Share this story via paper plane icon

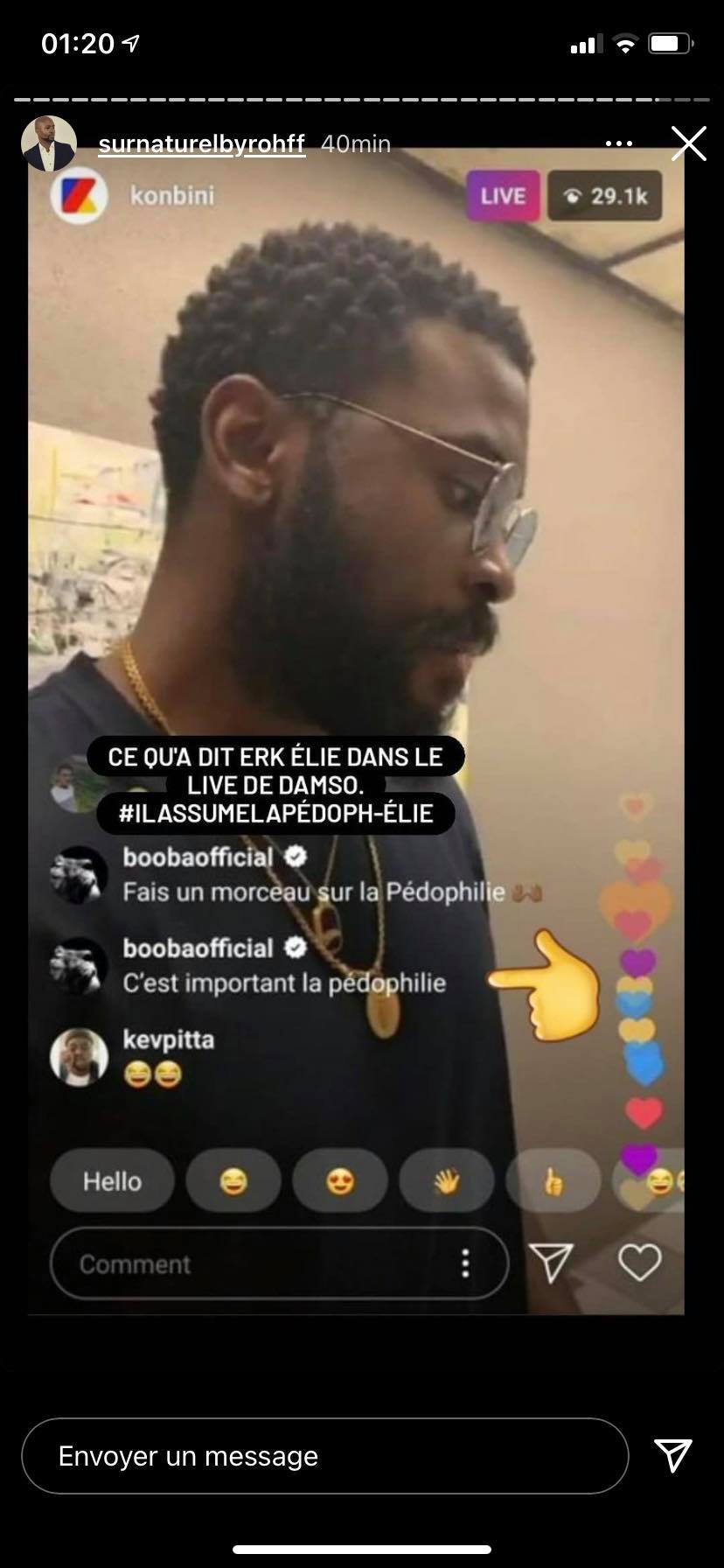point(673,1455)
